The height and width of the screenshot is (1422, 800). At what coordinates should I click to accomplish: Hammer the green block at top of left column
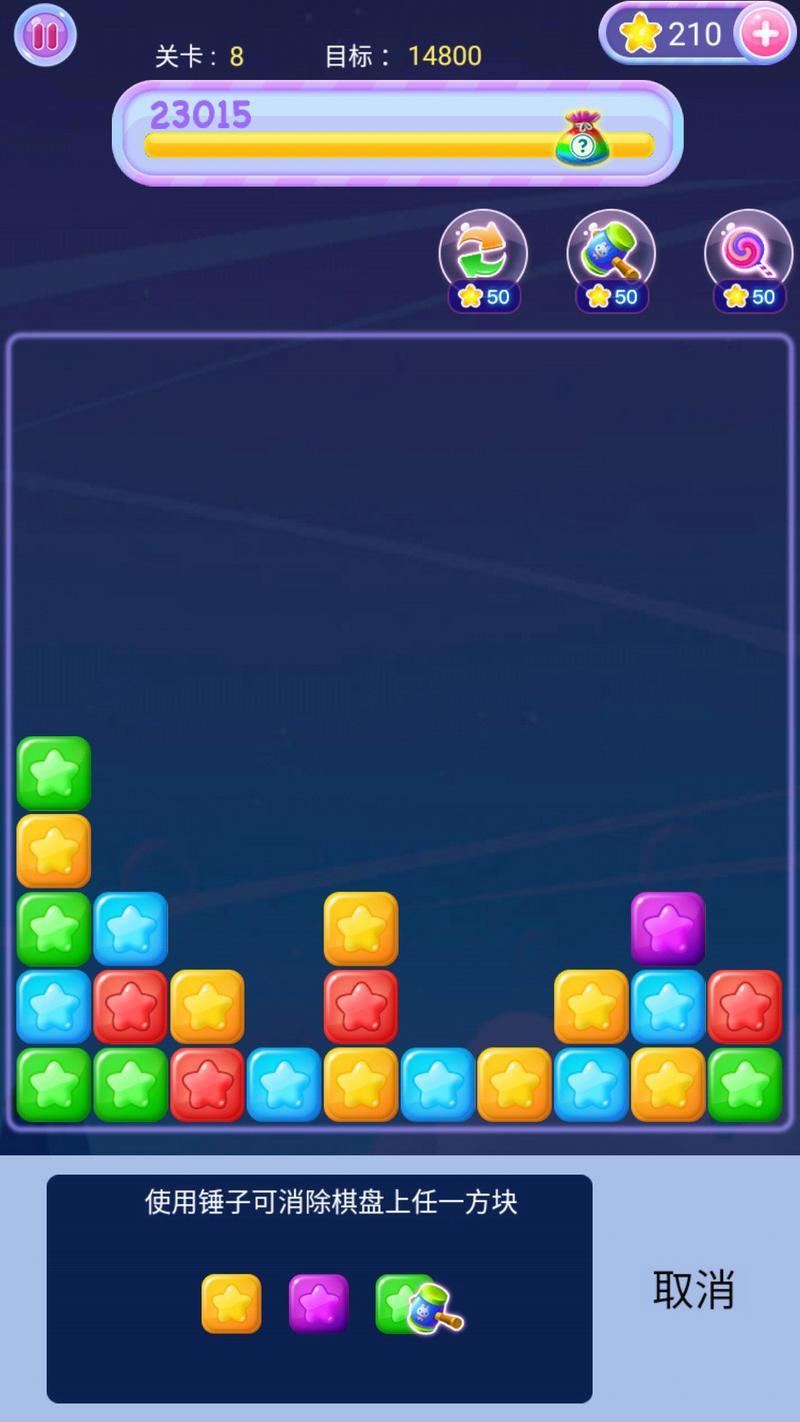click(54, 773)
